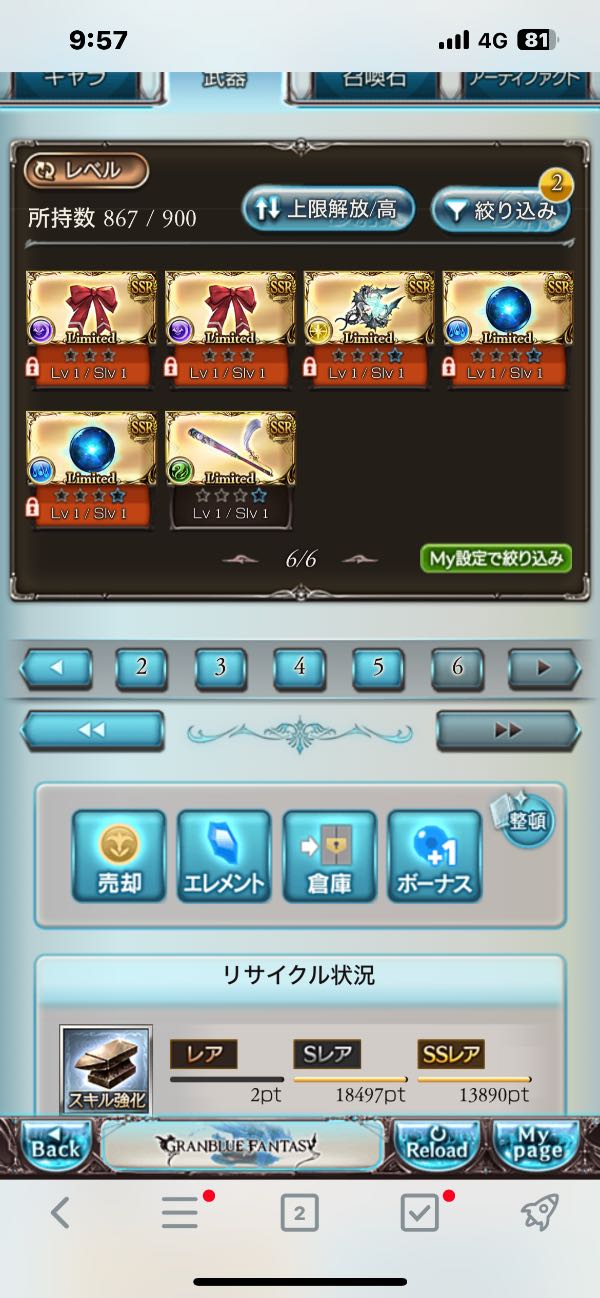600x1298 pixels.
Task: Open エレメント conversion
Action: (224, 855)
